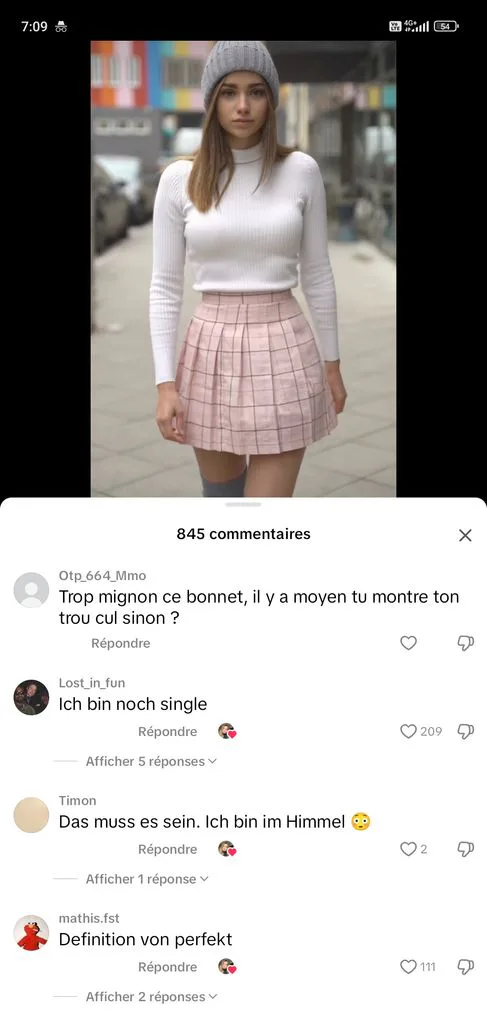Screen dimensions: 487x1024
Task: Expand the 5 replies under Lost_in_fun
Action: (x=151, y=761)
